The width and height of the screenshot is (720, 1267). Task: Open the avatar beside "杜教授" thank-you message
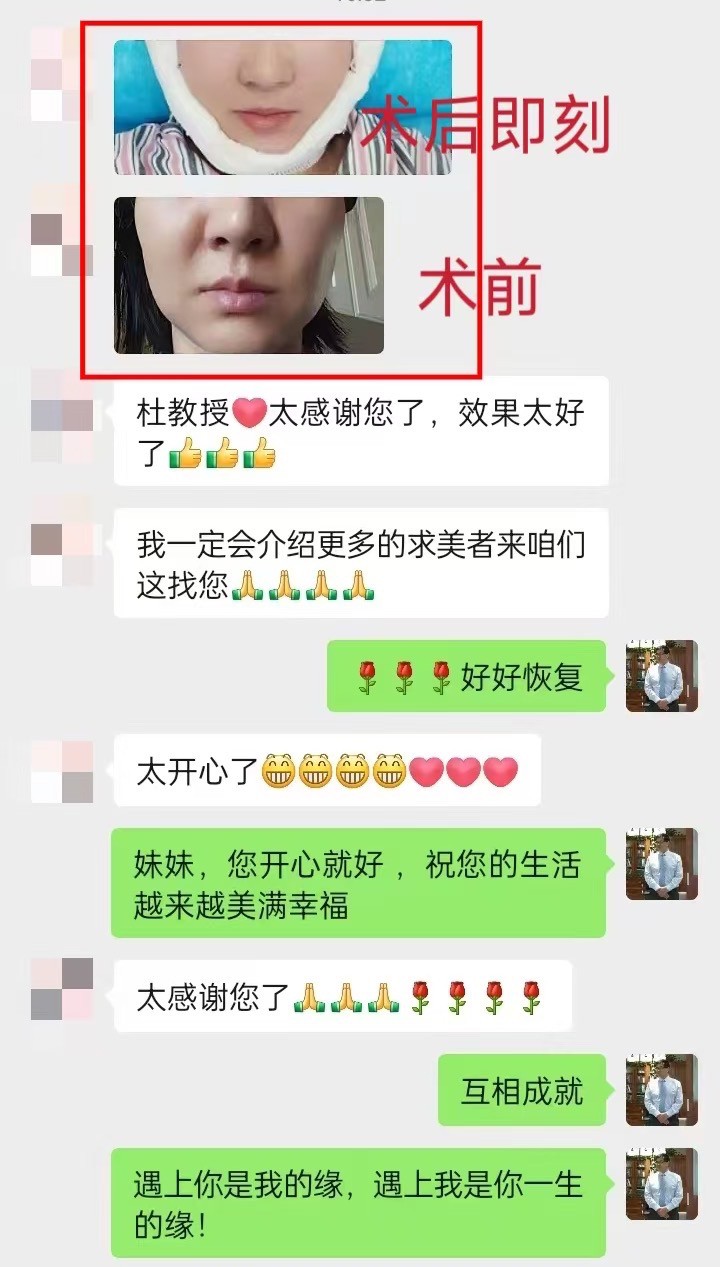point(62,416)
